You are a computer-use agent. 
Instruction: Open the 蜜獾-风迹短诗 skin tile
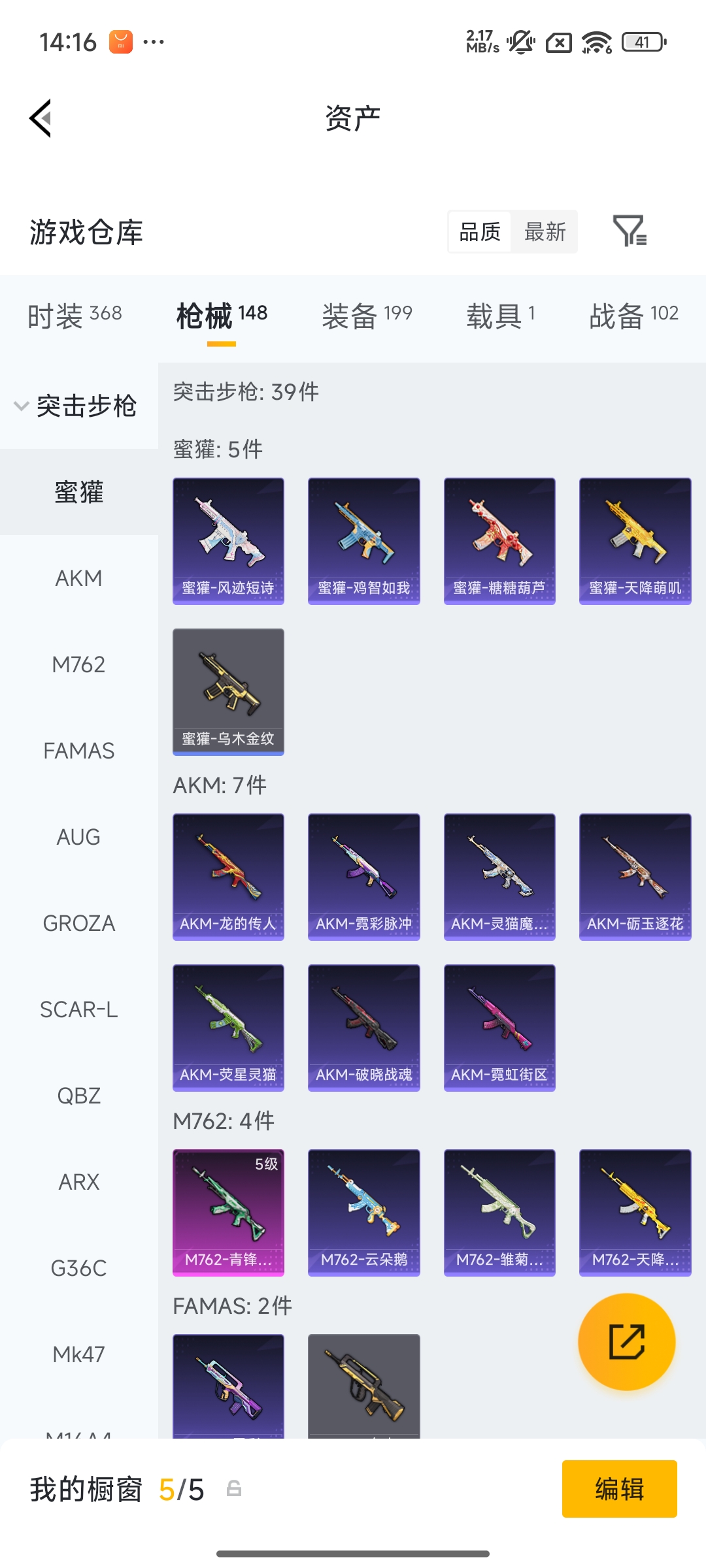point(228,541)
